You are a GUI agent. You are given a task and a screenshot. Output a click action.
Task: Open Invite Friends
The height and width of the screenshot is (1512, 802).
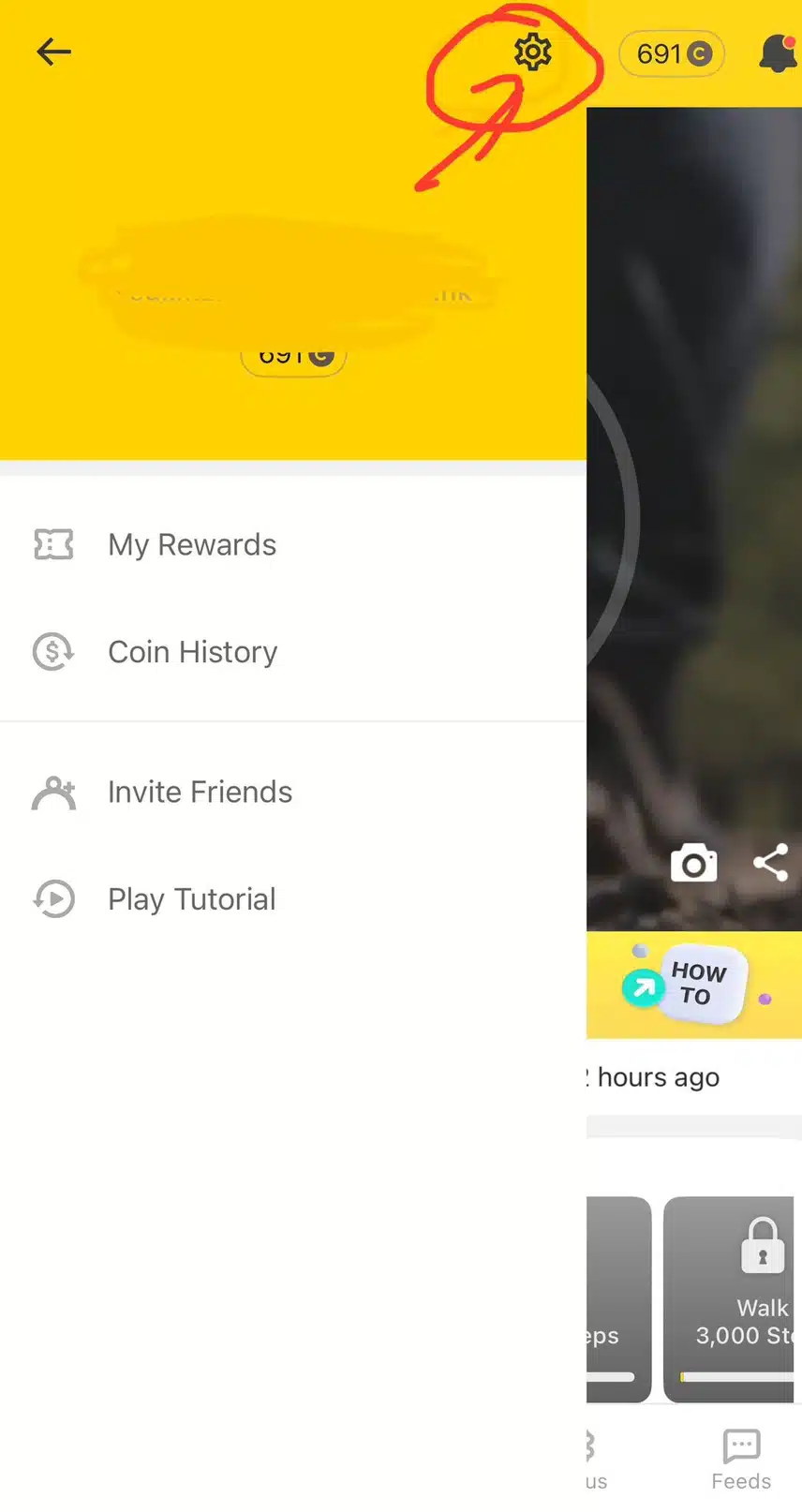200,792
